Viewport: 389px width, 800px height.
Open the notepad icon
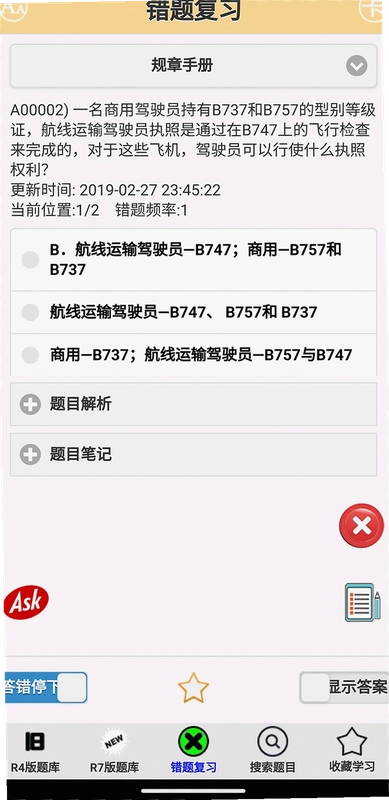coord(362,603)
